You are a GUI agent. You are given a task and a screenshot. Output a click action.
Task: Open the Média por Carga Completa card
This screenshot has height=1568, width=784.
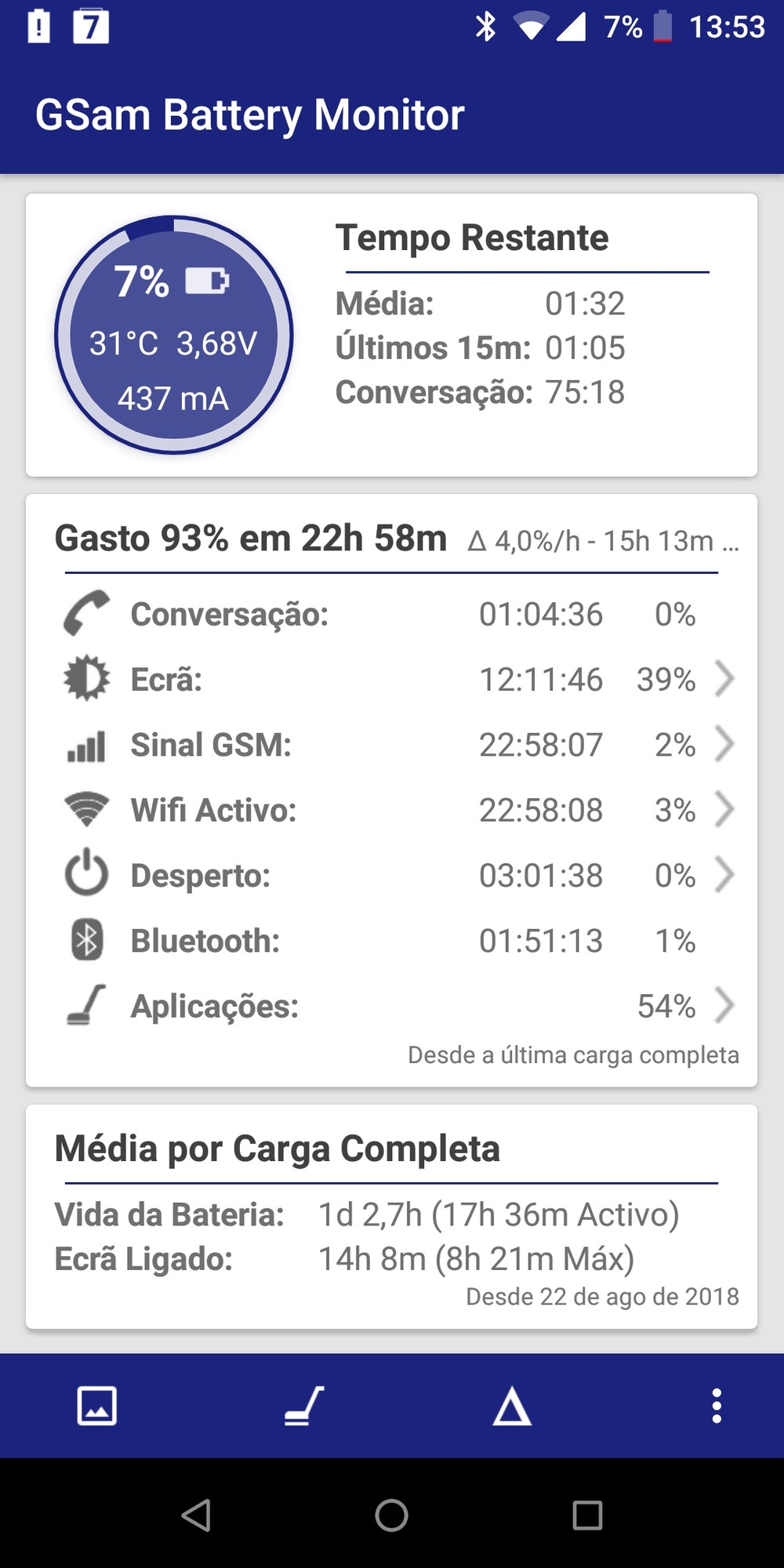pos(391,1217)
